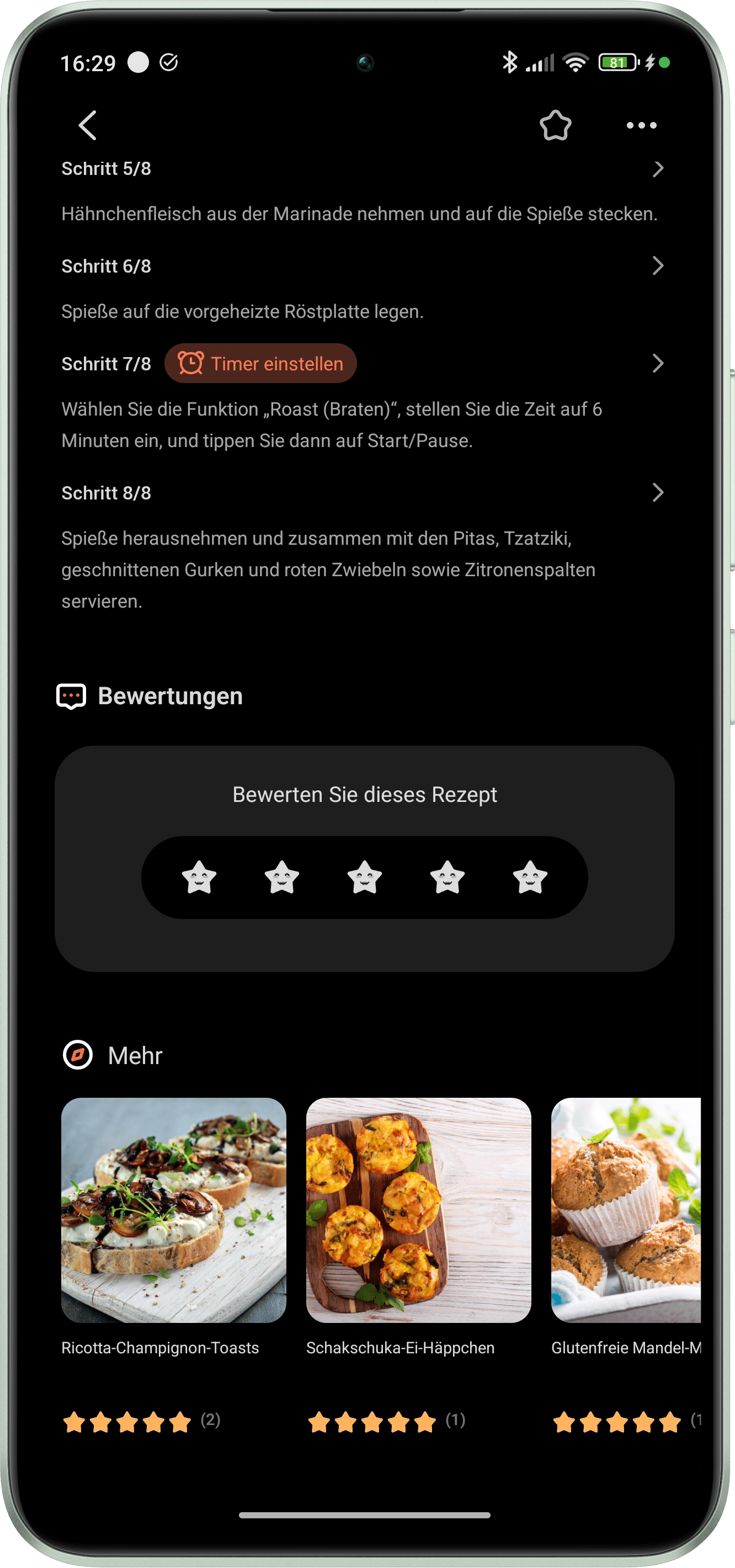Open Schritt 6/8 details
Viewport: 735px width, 1568px height.
pyautogui.click(x=657, y=266)
